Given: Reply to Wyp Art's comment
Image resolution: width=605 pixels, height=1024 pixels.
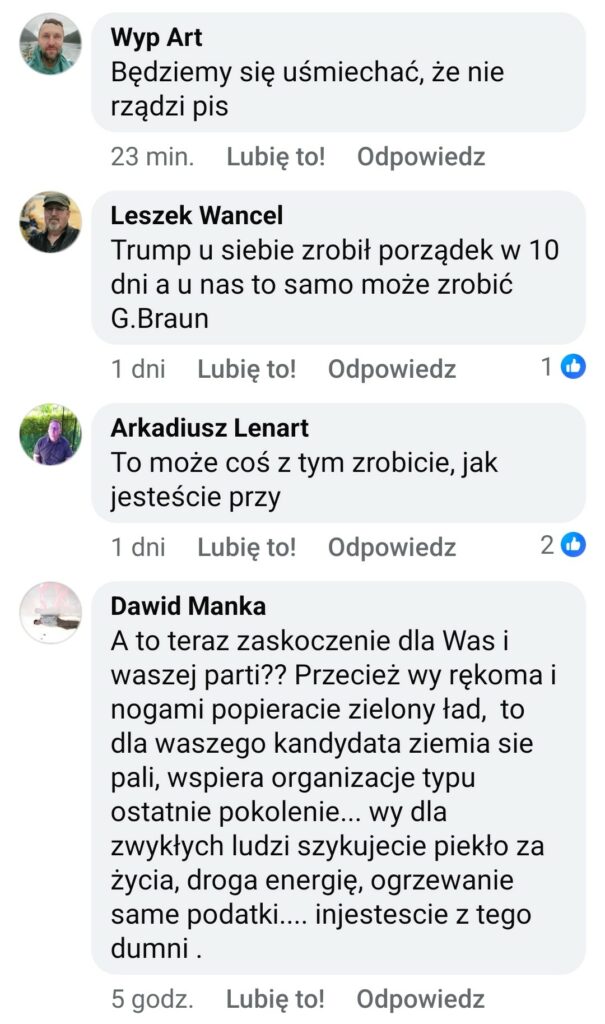Looking at the screenshot, I should pyautogui.click(x=421, y=157).
